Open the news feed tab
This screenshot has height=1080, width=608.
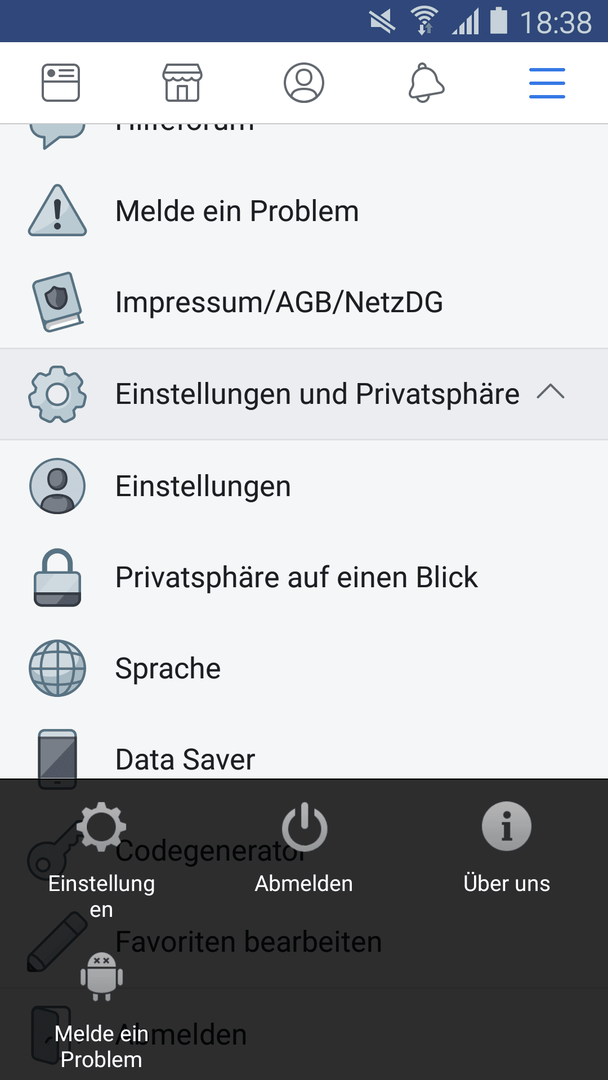[61, 83]
